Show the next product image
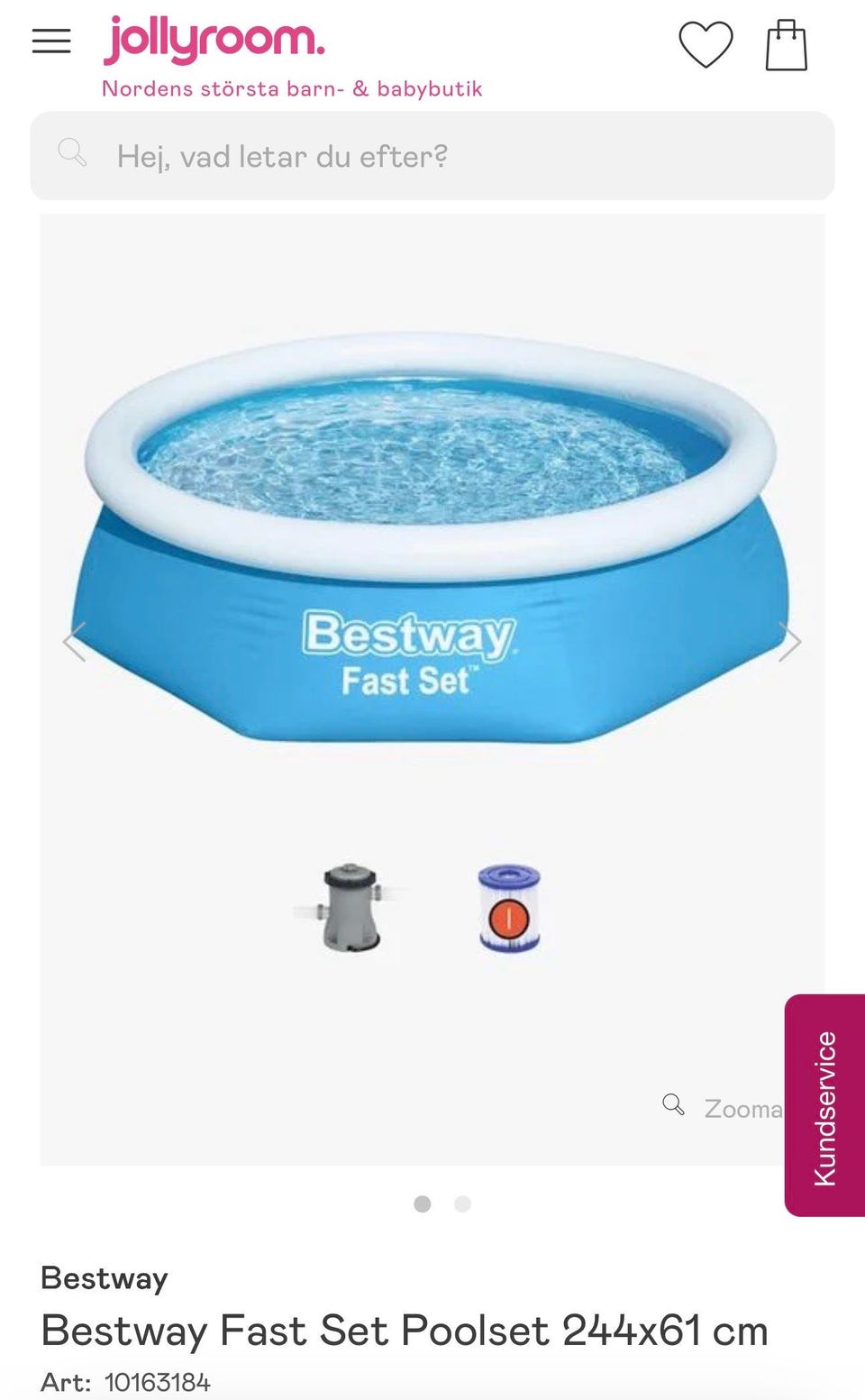 pos(790,642)
